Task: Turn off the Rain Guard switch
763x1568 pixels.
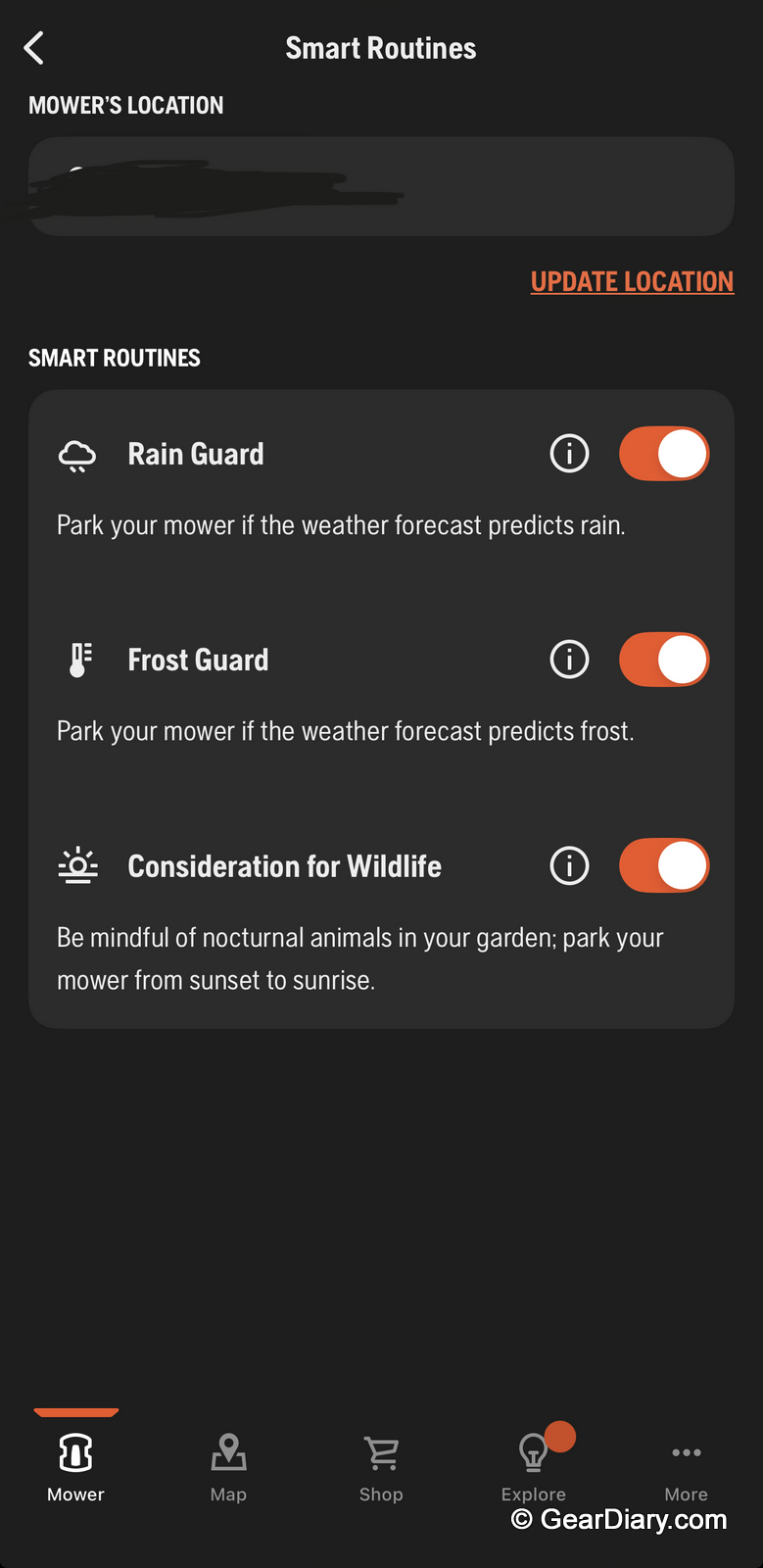Action: [664, 454]
